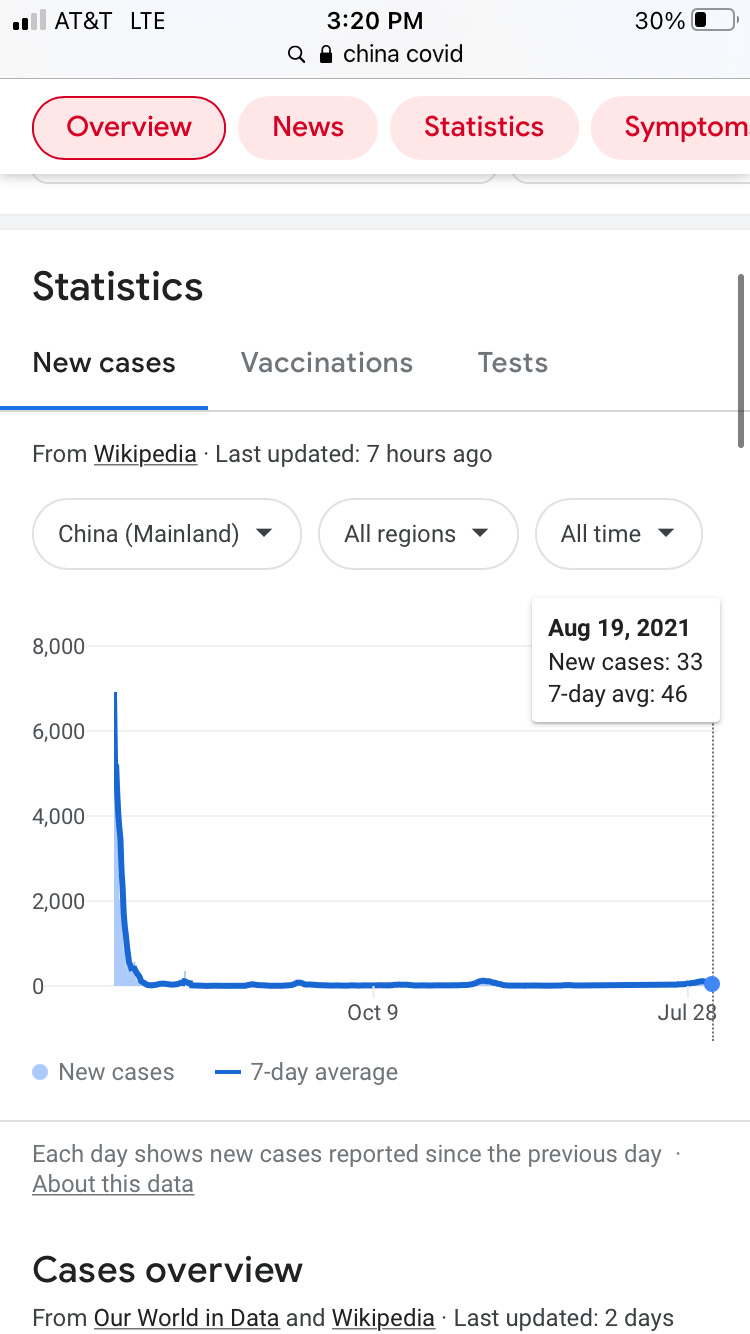Open the Our World in Data link

(x=186, y=1318)
